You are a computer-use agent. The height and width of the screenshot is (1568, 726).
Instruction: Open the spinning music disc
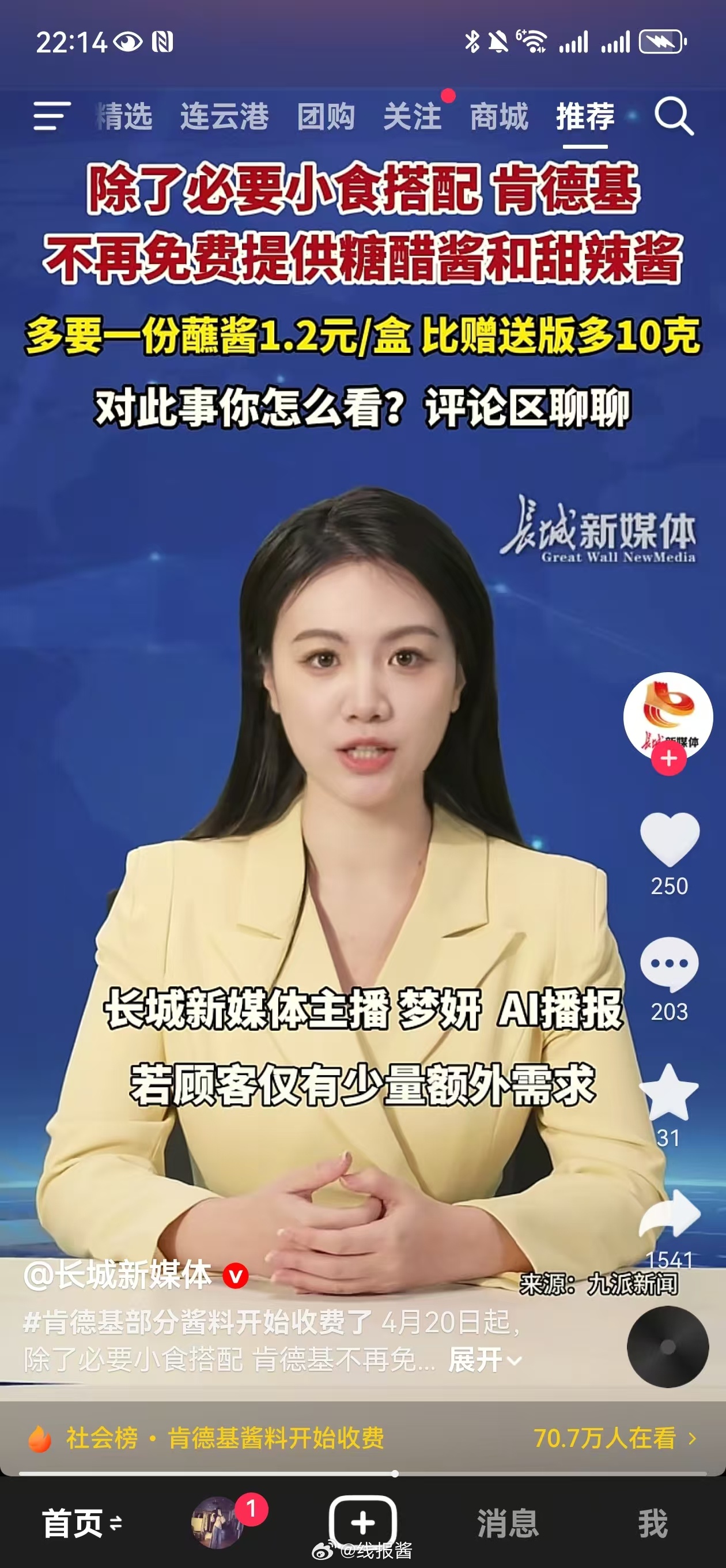[x=668, y=1347]
